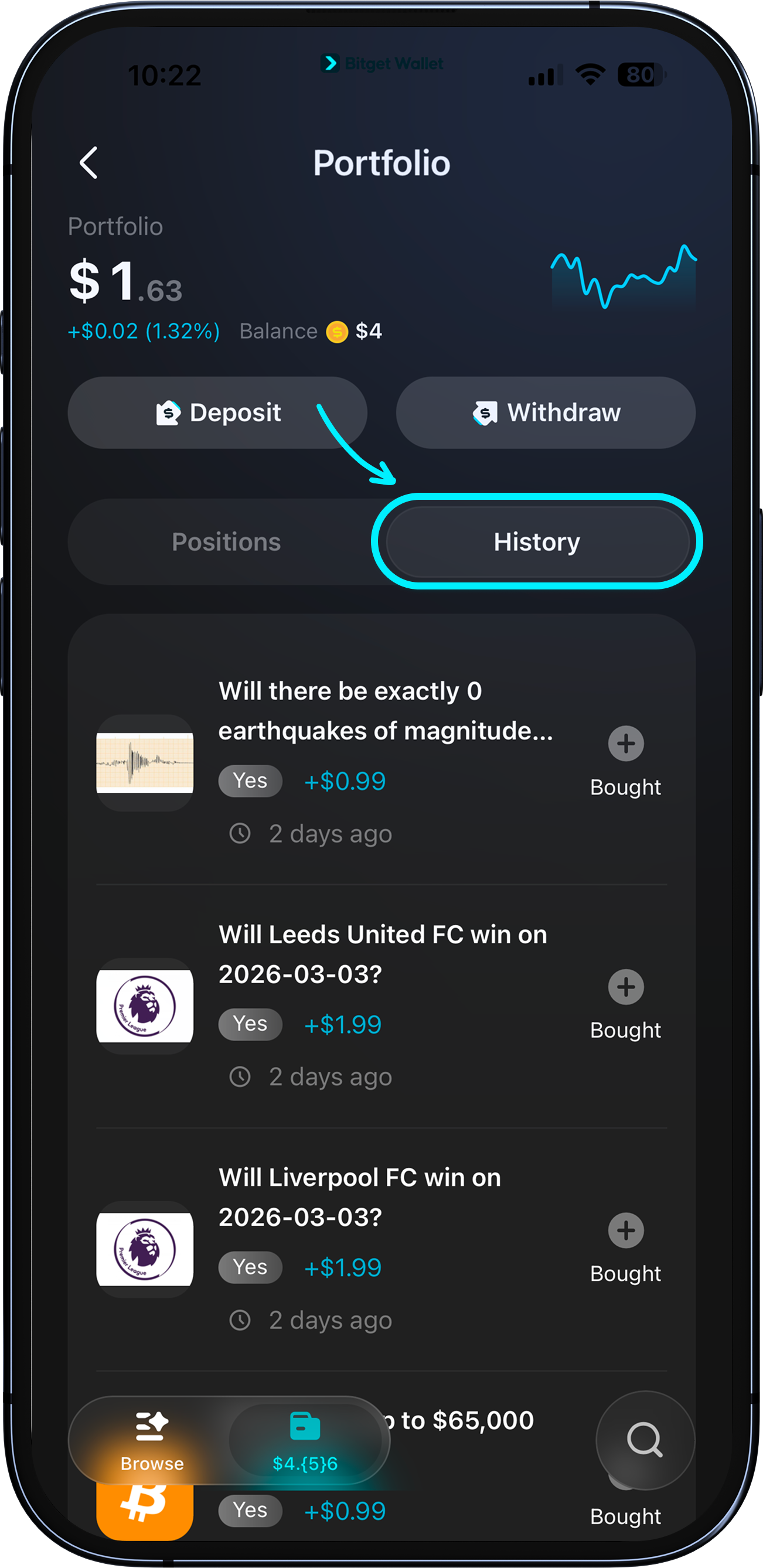
Task: Go back from the Portfolio screen
Action: coord(89,162)
